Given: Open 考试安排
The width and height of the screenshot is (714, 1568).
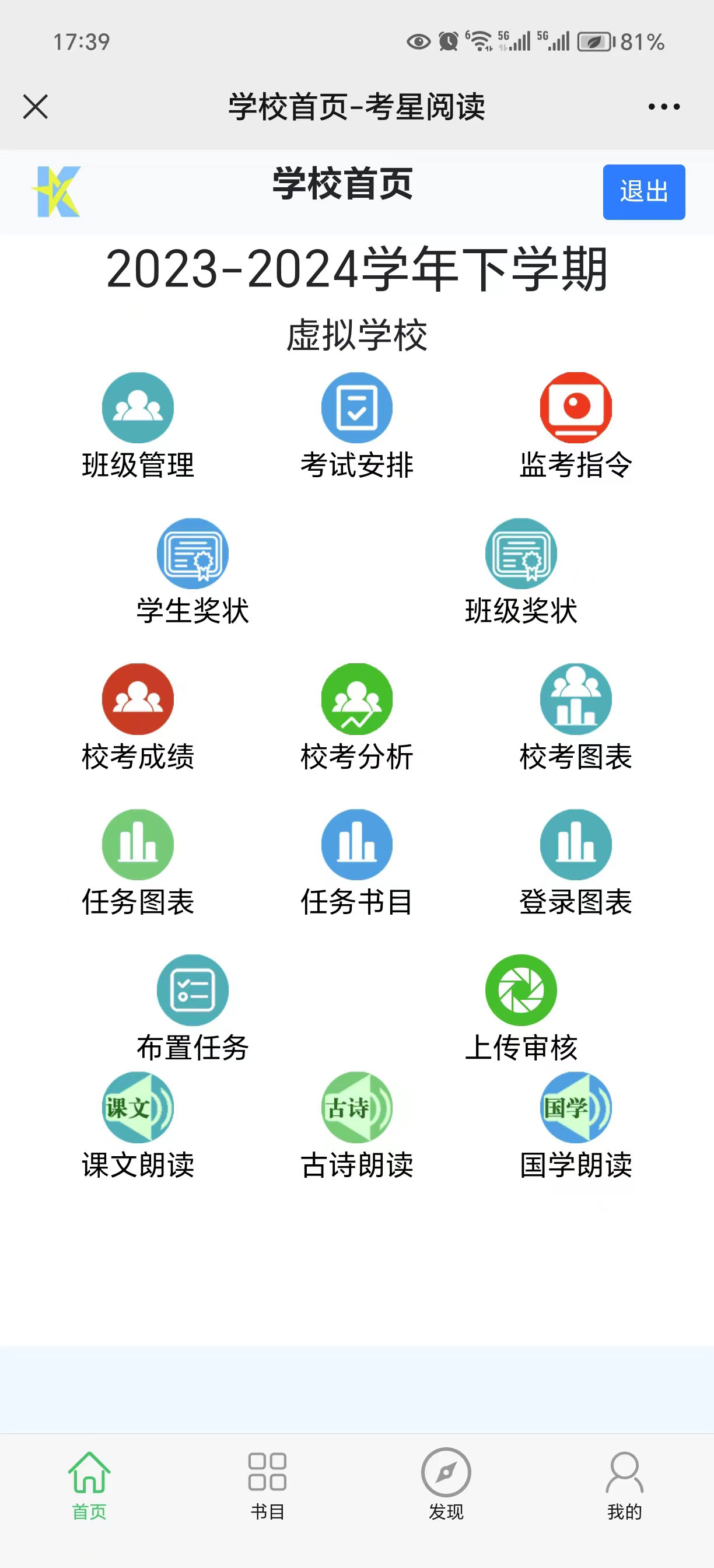Looking at the screenshot, I should [356, 426].
